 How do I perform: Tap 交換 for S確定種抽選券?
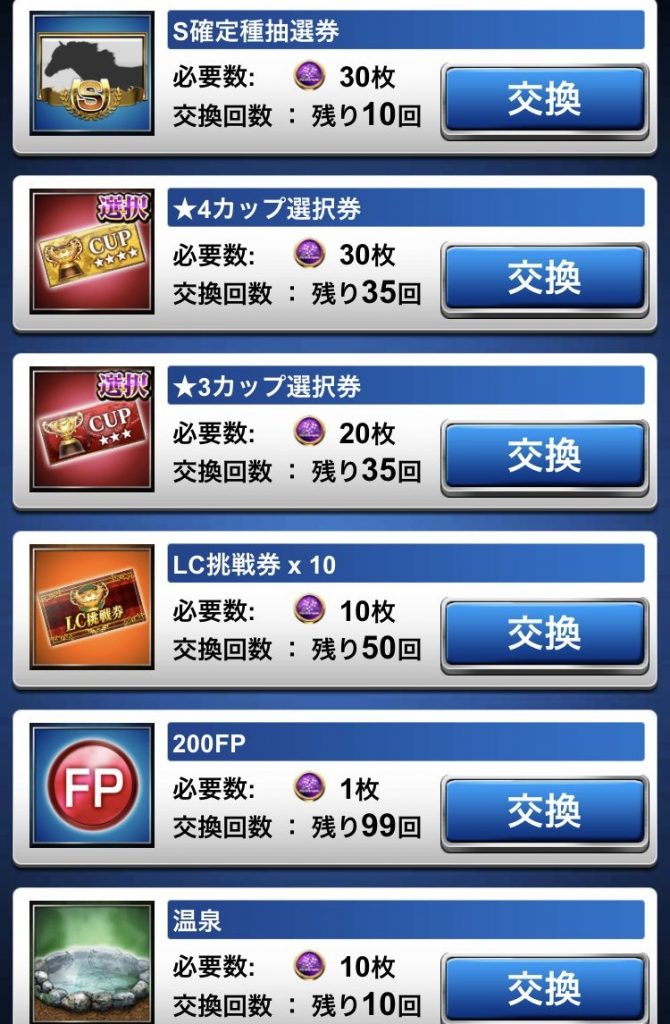tap(544, 100)
